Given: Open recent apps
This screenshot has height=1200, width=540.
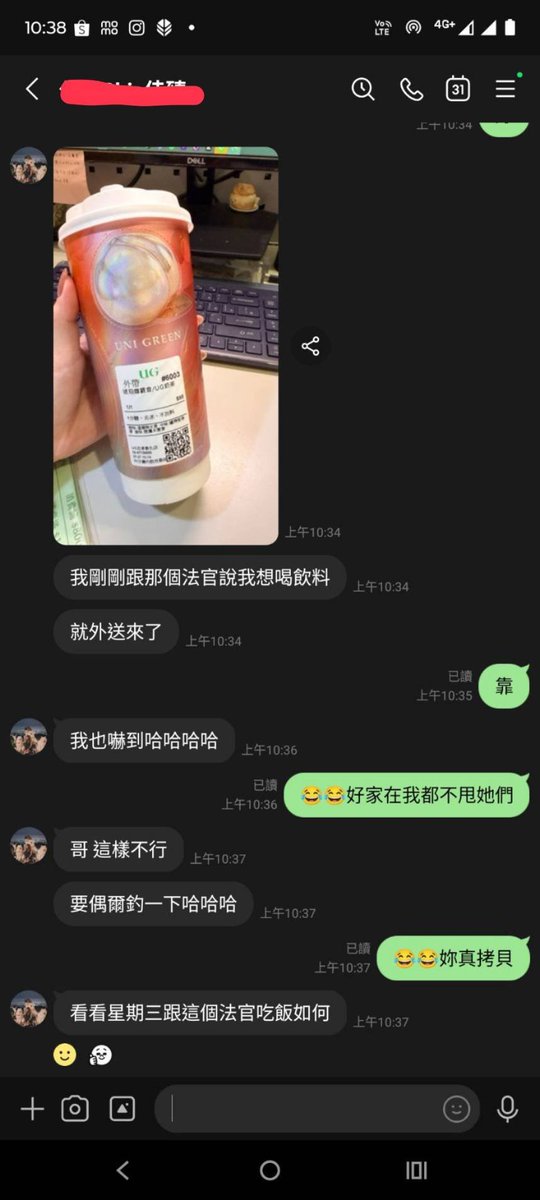Looking at the screenshot, I should click(416, 1170).
